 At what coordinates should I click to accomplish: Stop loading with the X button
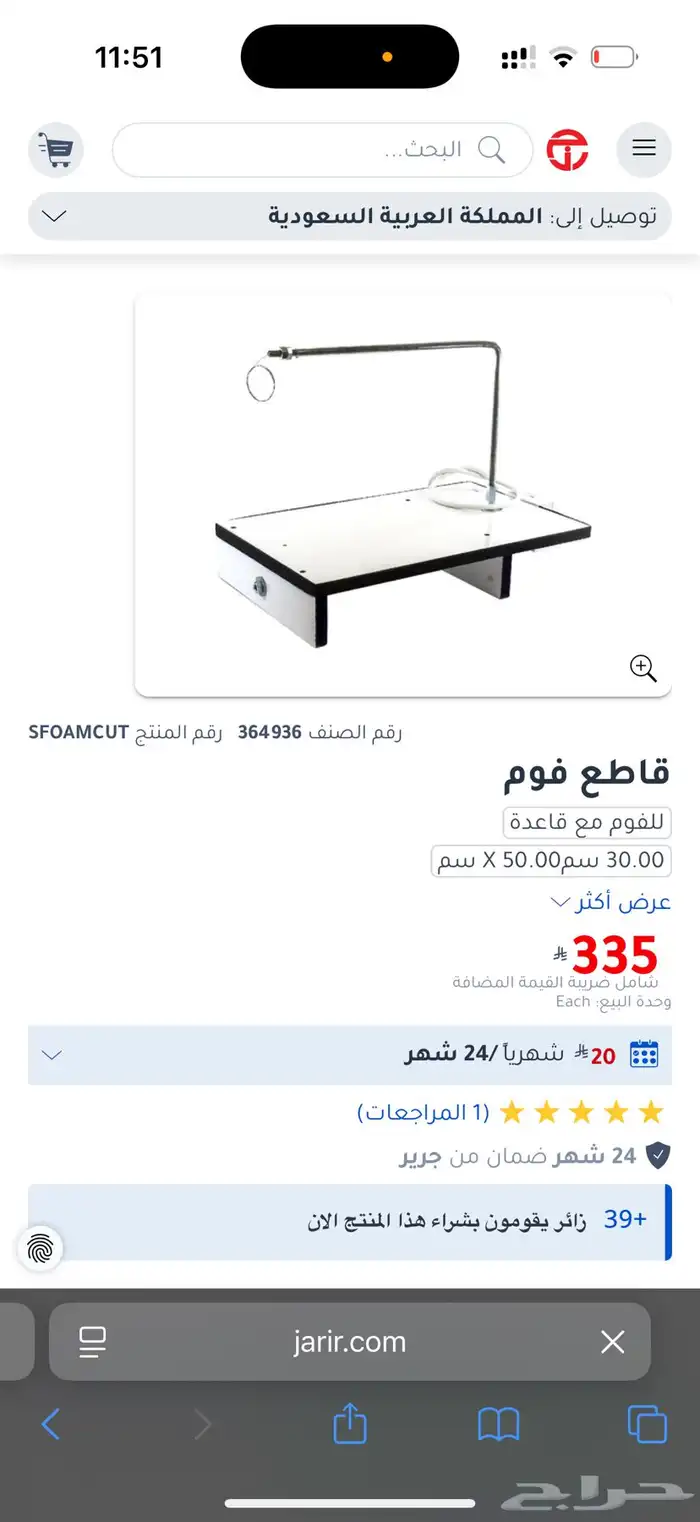612,1342
